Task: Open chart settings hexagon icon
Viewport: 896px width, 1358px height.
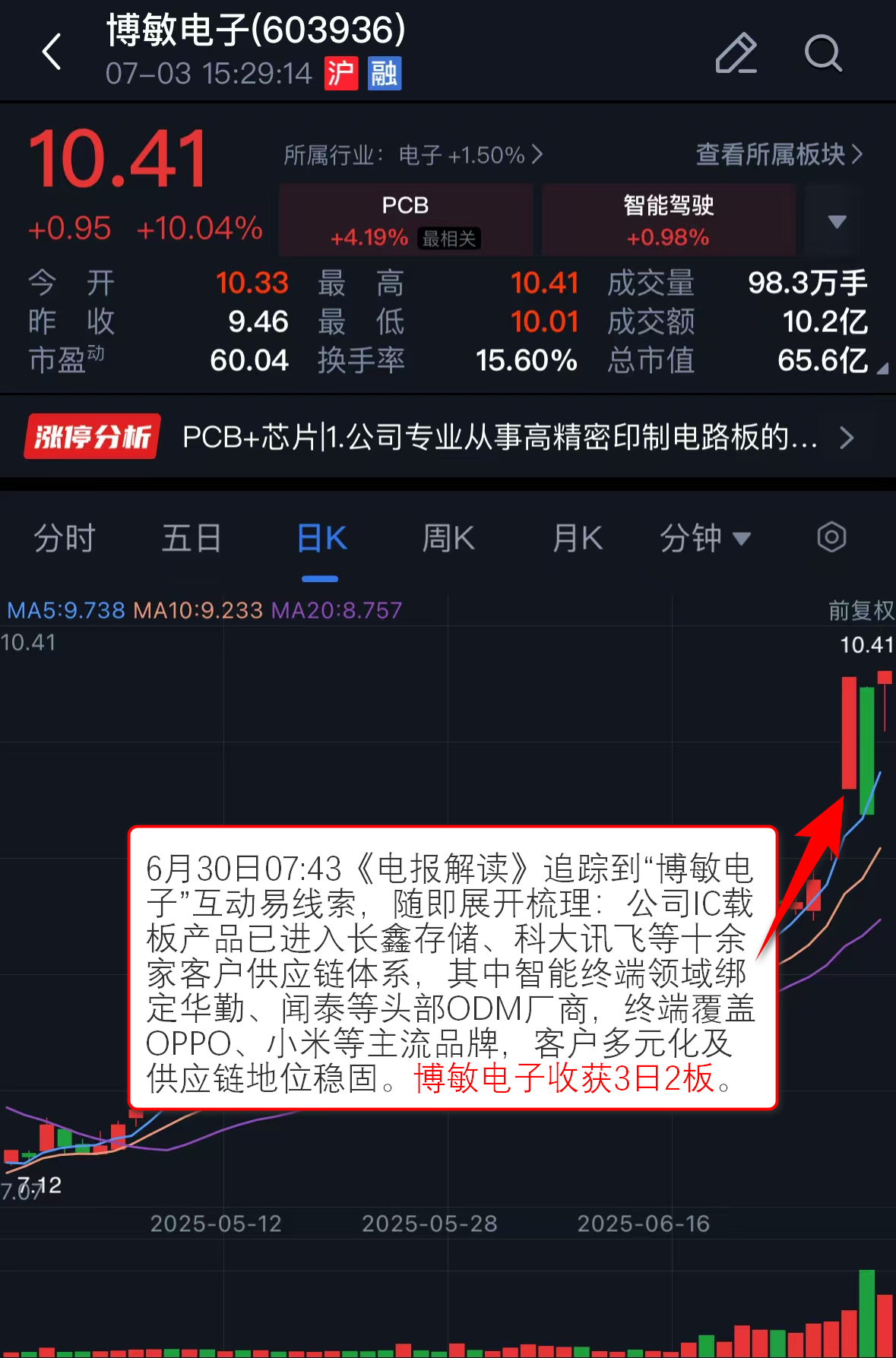Action: (831, 537)
